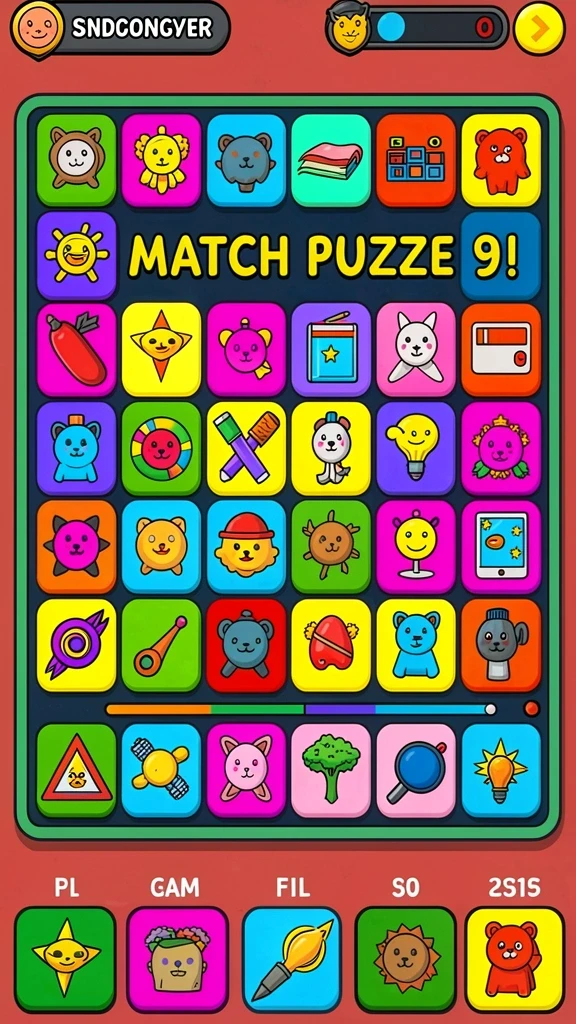Open the SNDCONGYER player profile badge

[x=121, y=28]
